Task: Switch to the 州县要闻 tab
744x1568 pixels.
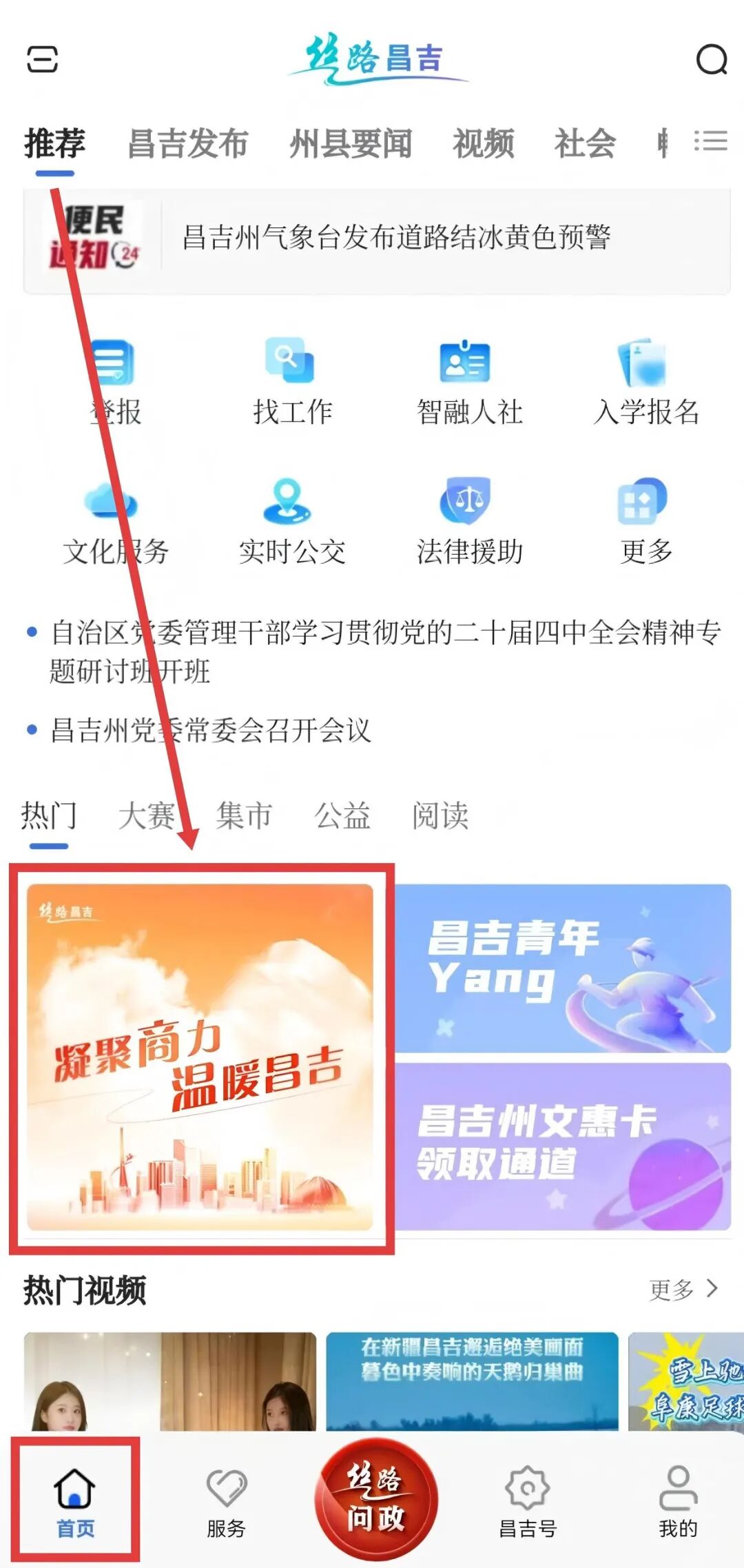Action: click(351, 143)
